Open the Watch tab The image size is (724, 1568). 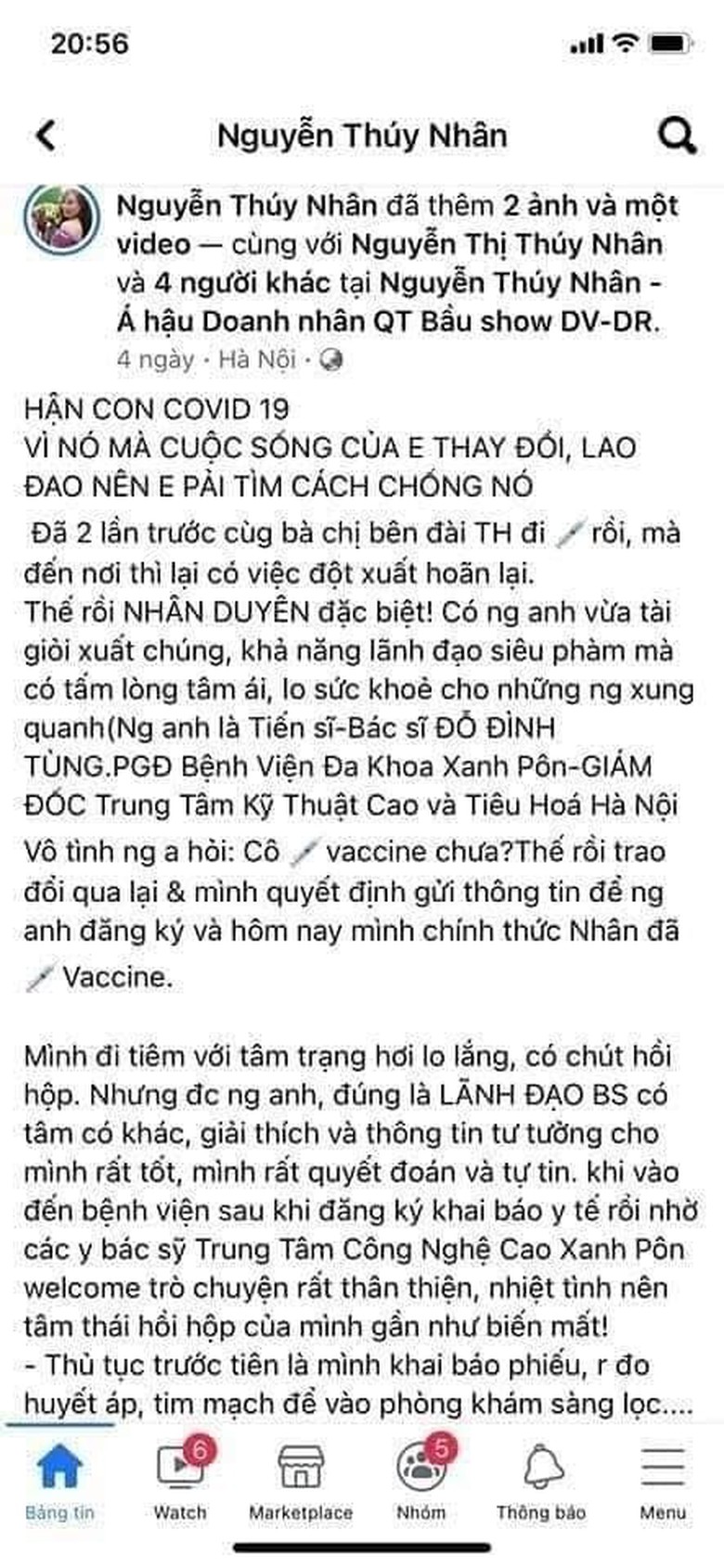(x=180, y=1480)
